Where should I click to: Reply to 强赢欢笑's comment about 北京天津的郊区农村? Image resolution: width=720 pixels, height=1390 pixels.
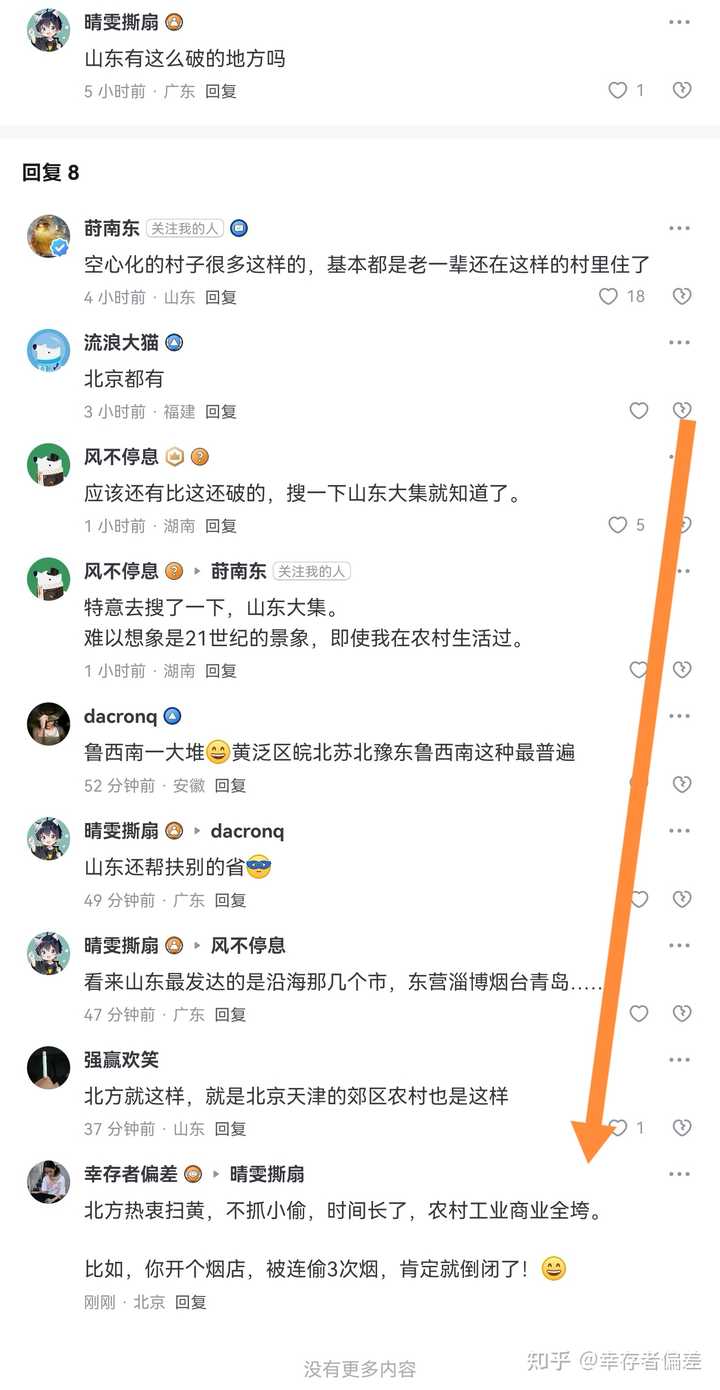230,1129
